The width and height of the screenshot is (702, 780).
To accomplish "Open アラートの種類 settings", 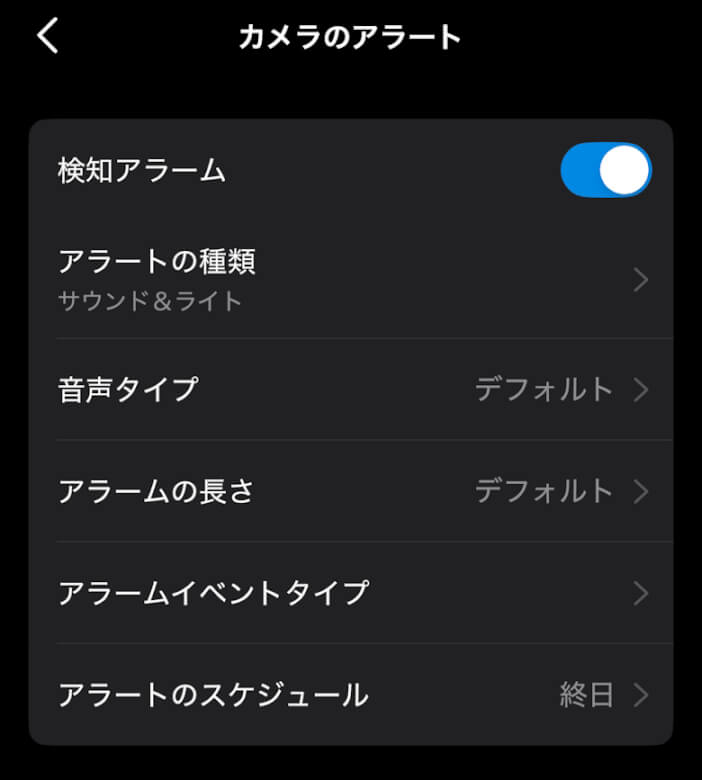I will 350,279.
